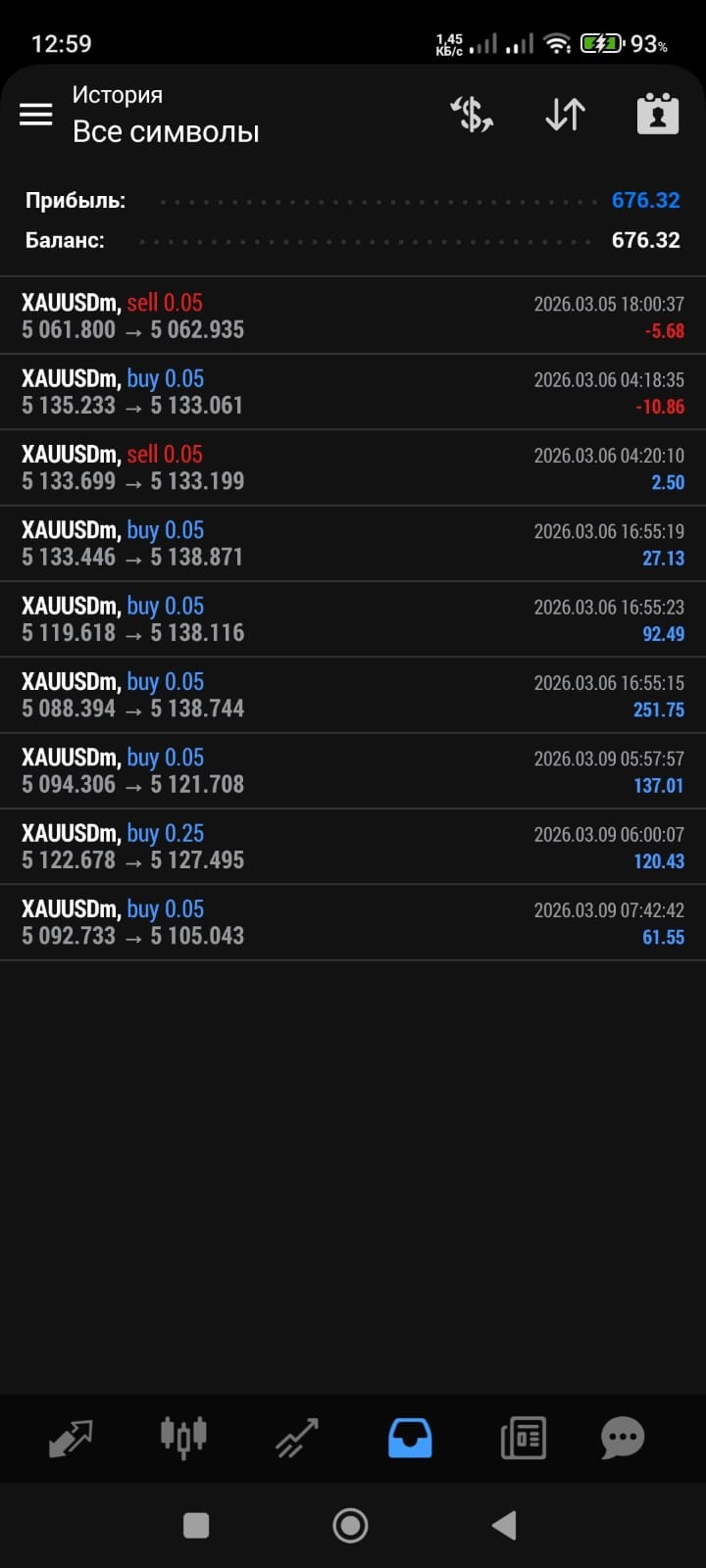Select the History tab with inbox tray
This screenshot has width=706, height=1568.
tap(410, 1438)
